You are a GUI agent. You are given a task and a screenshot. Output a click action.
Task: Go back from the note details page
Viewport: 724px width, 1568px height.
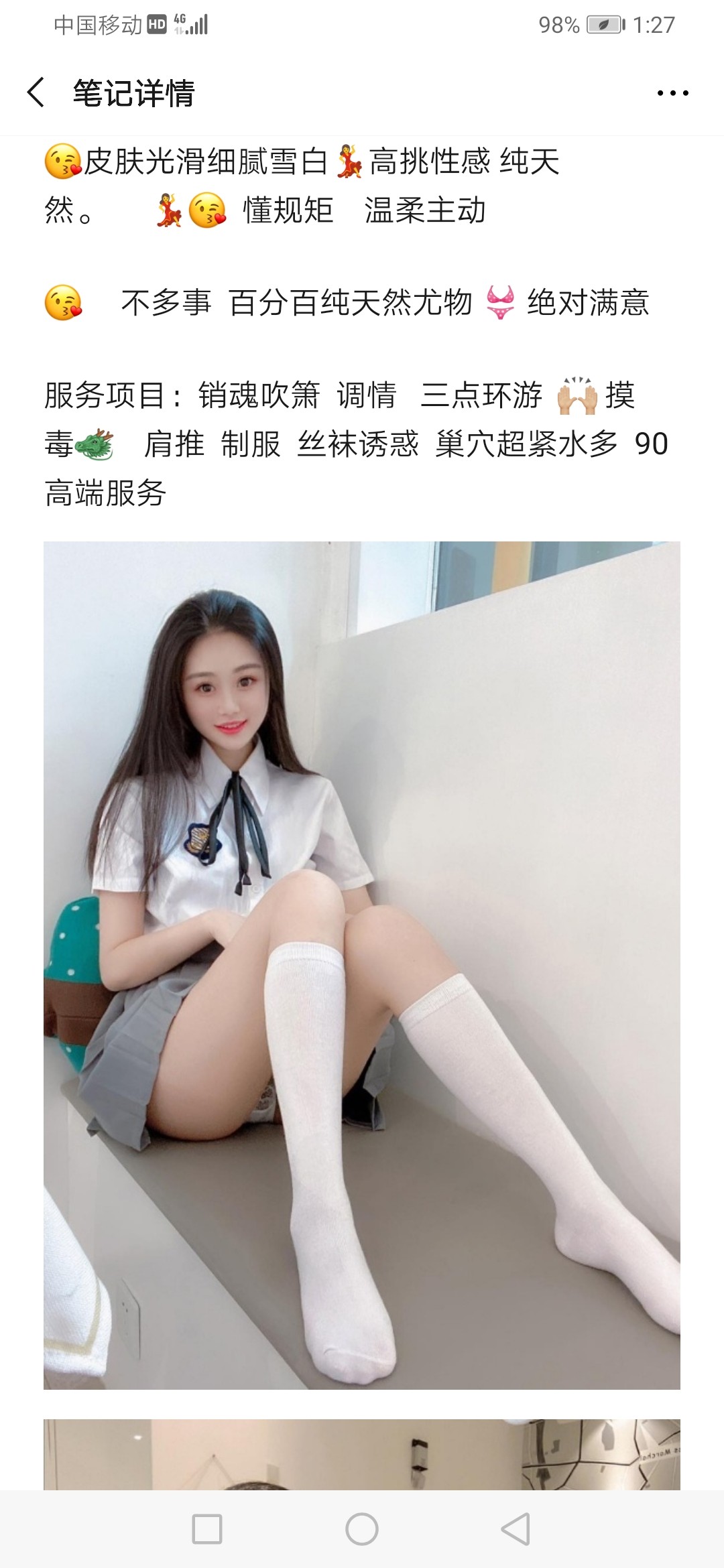click(x=36, y=92)
